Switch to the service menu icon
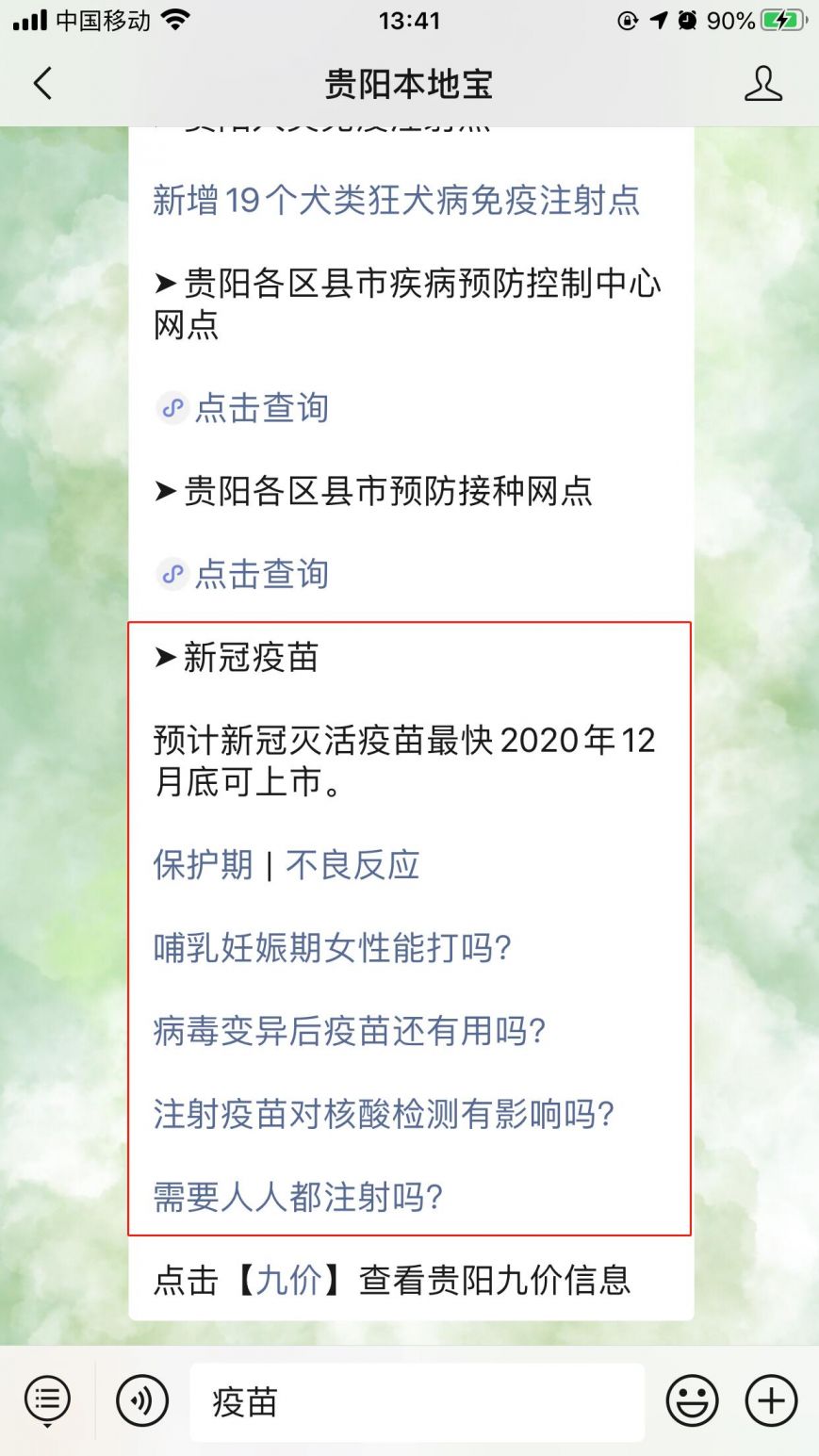 (47, 1400)
